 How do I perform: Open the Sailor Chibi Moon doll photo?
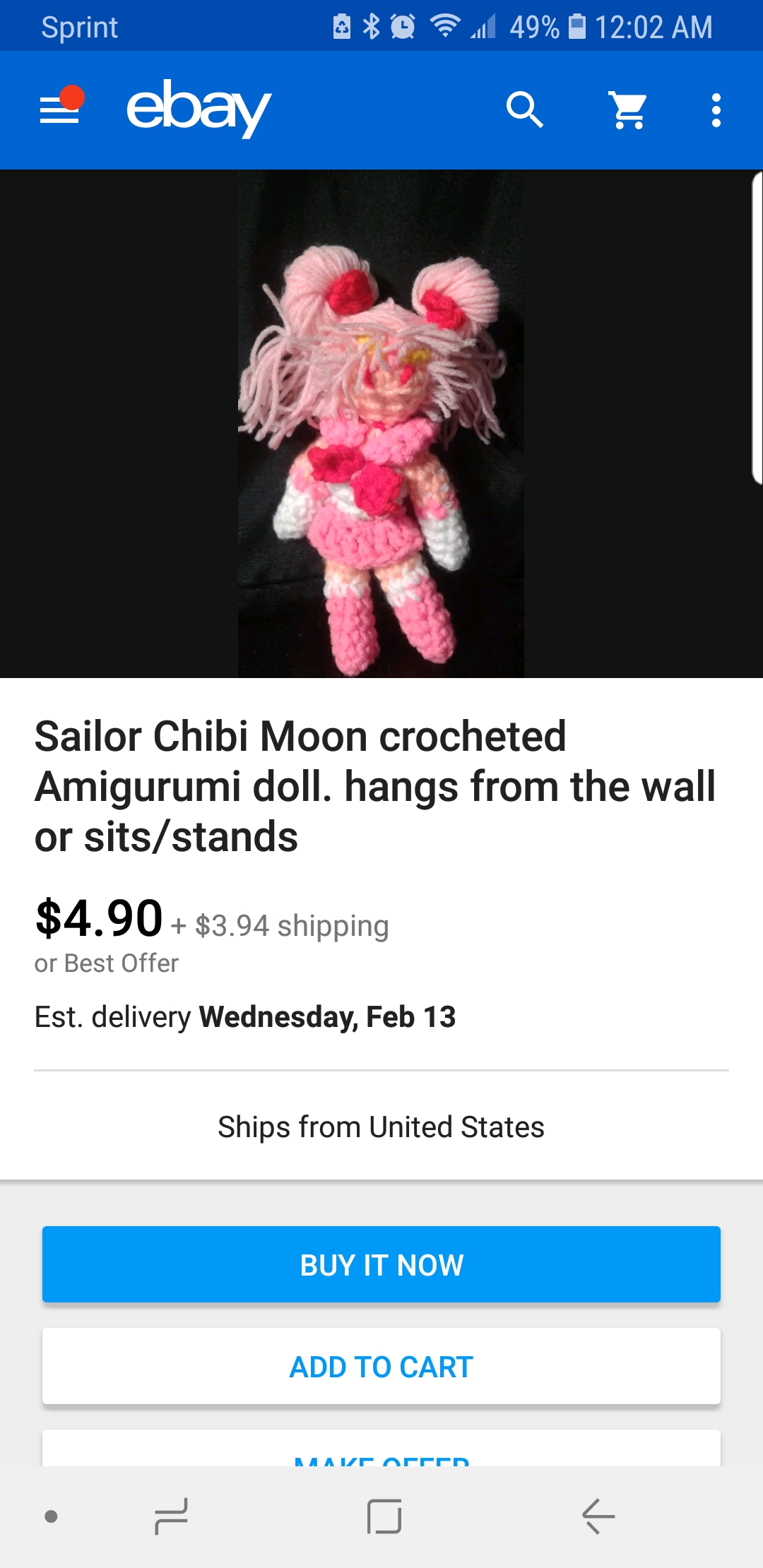tap(381, 424)
